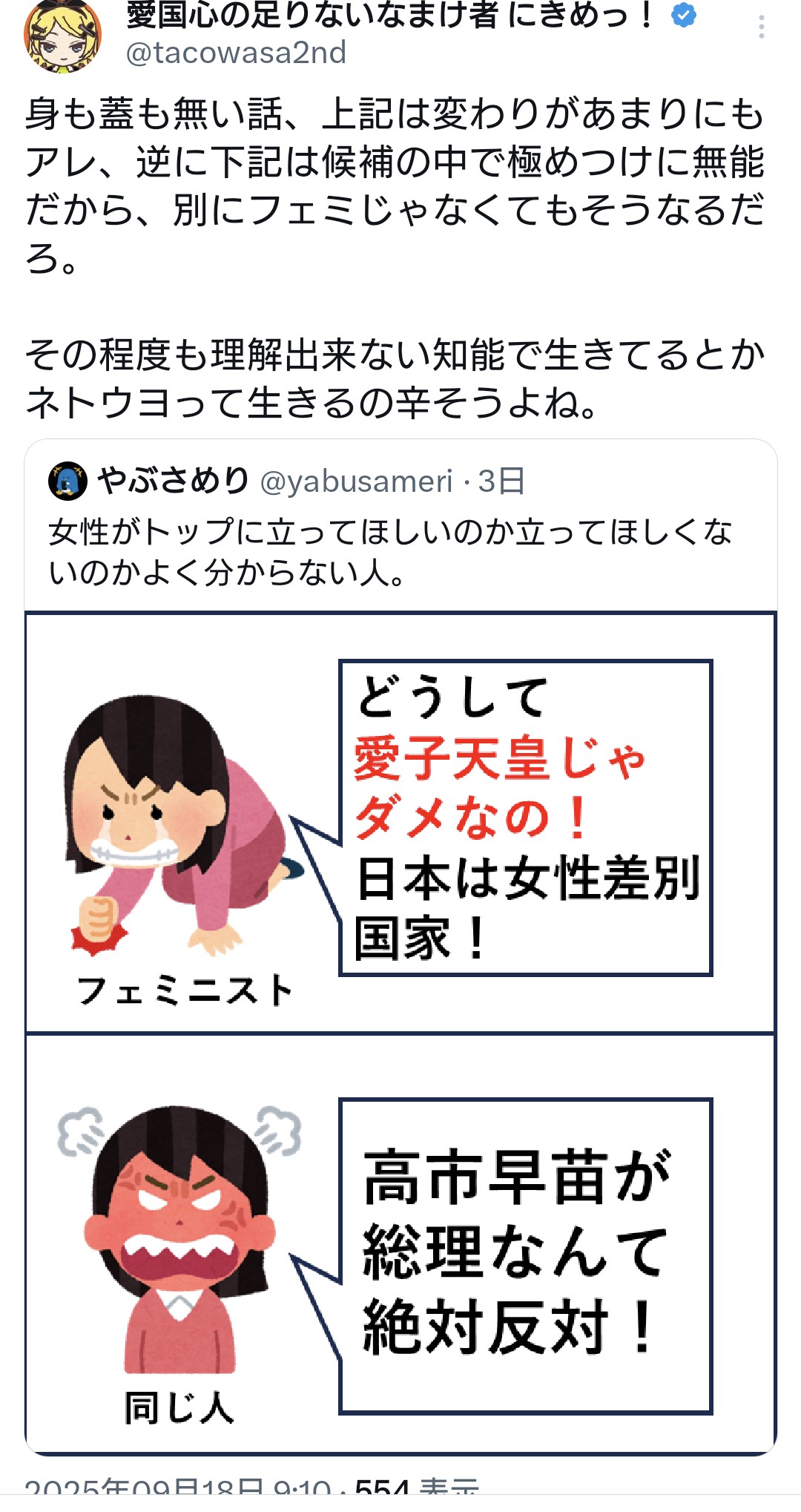Viewport: 801px width, 1512px height.
Task: View the quoted feminist meme image
Action: coord(400,1033)
